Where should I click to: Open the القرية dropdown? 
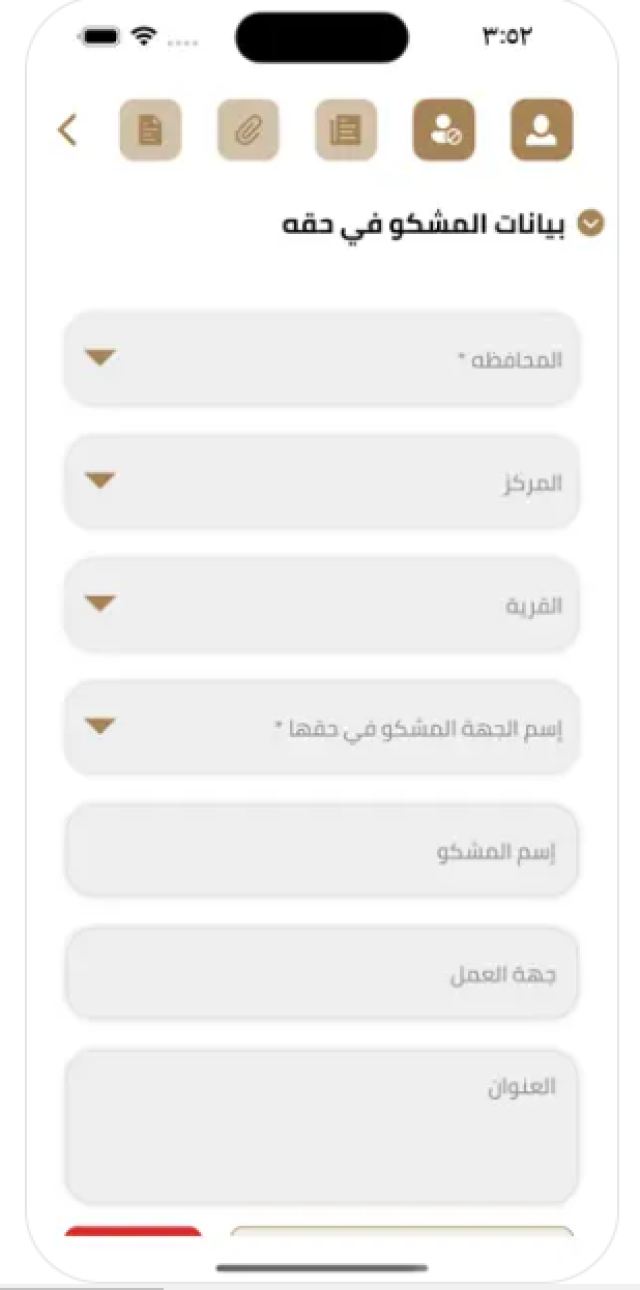[x=322, y=605]
